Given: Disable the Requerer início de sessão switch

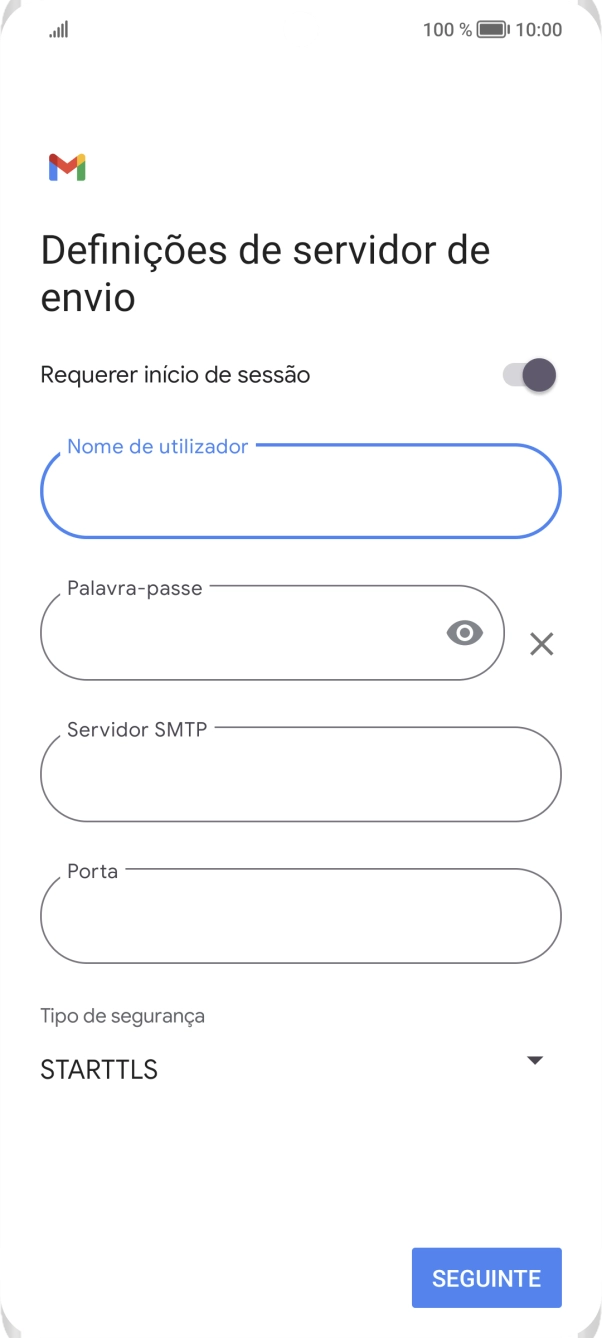Looking at the screenshot, I should pyautogui.click(x=529, y=376).
